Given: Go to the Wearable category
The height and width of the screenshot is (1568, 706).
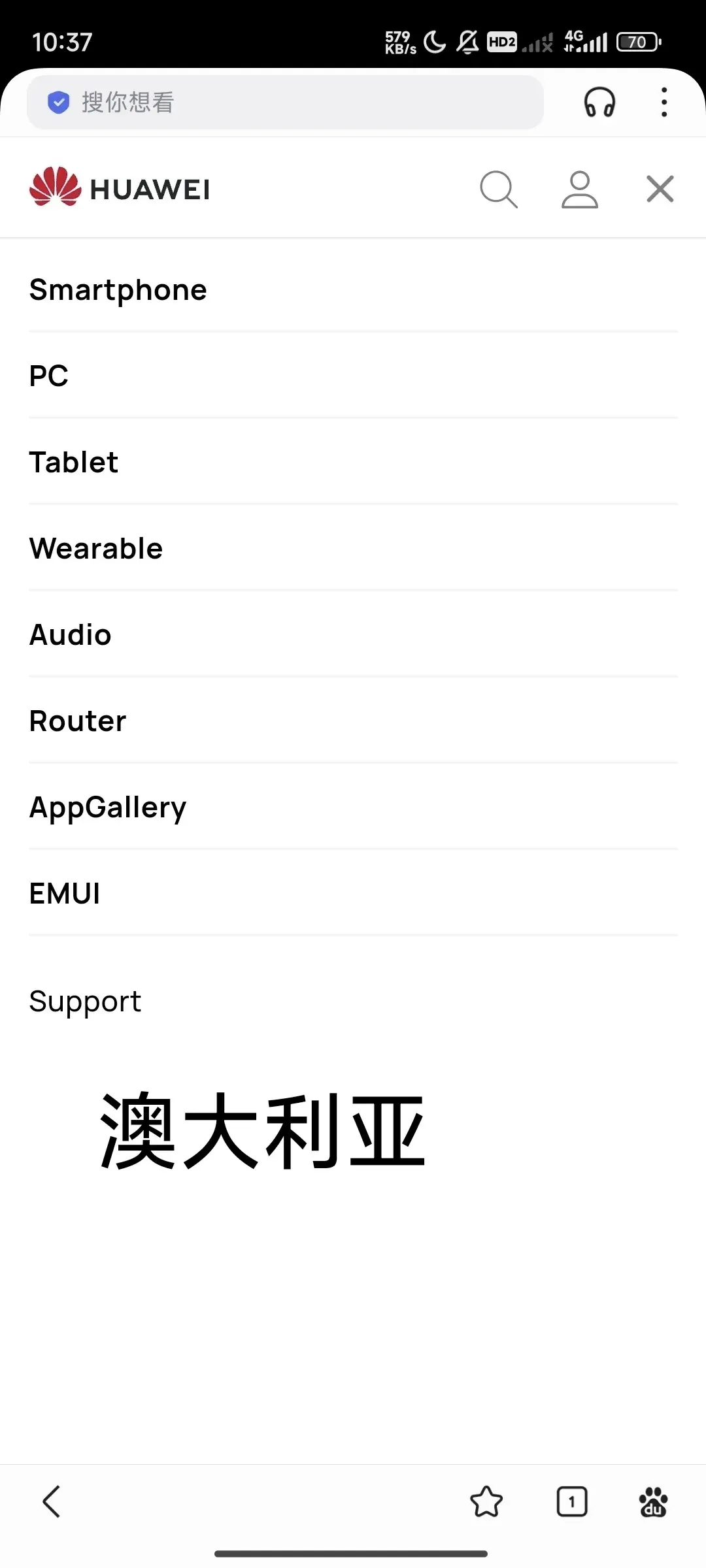Looking at the screenshot, I should [96, 548].
